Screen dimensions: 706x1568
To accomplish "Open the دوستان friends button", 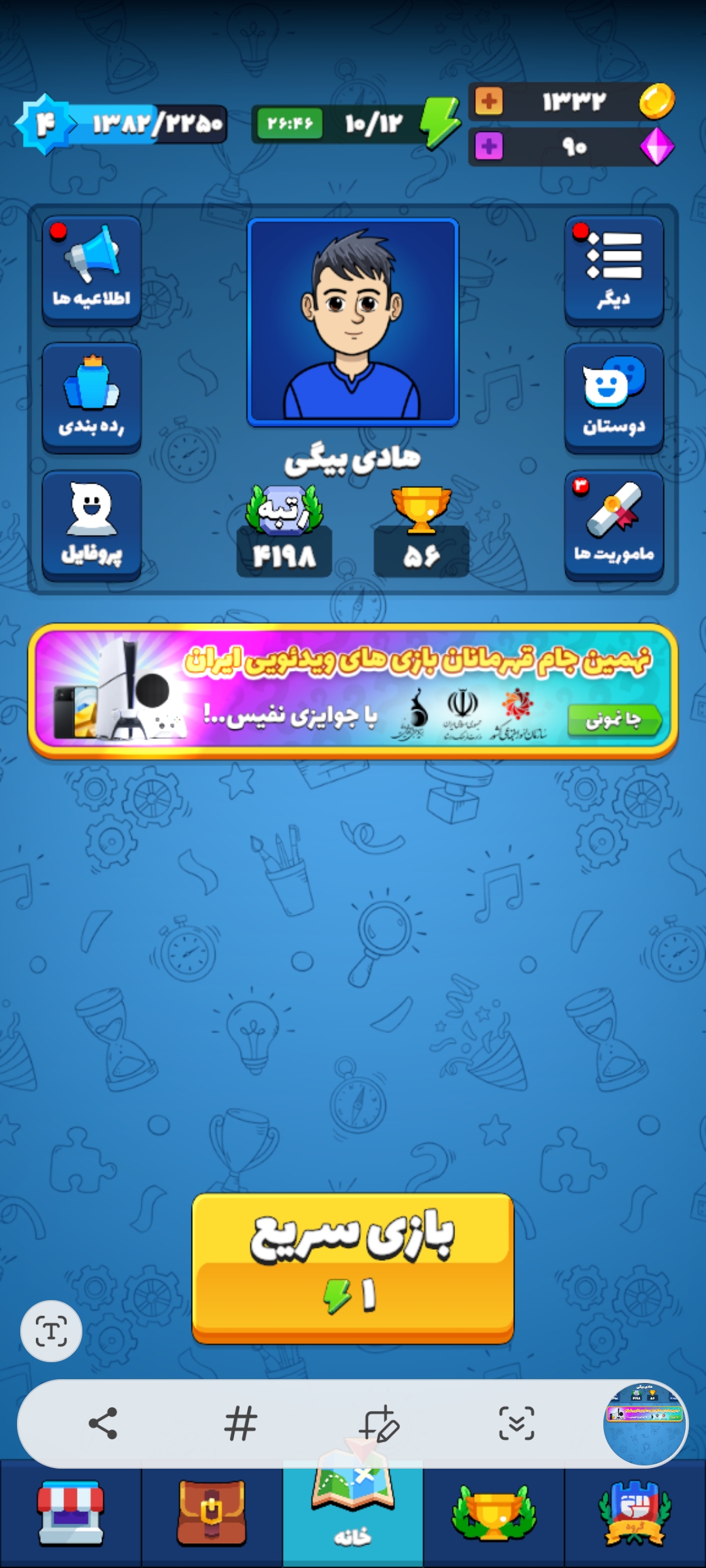I will [x=614, y=398].
